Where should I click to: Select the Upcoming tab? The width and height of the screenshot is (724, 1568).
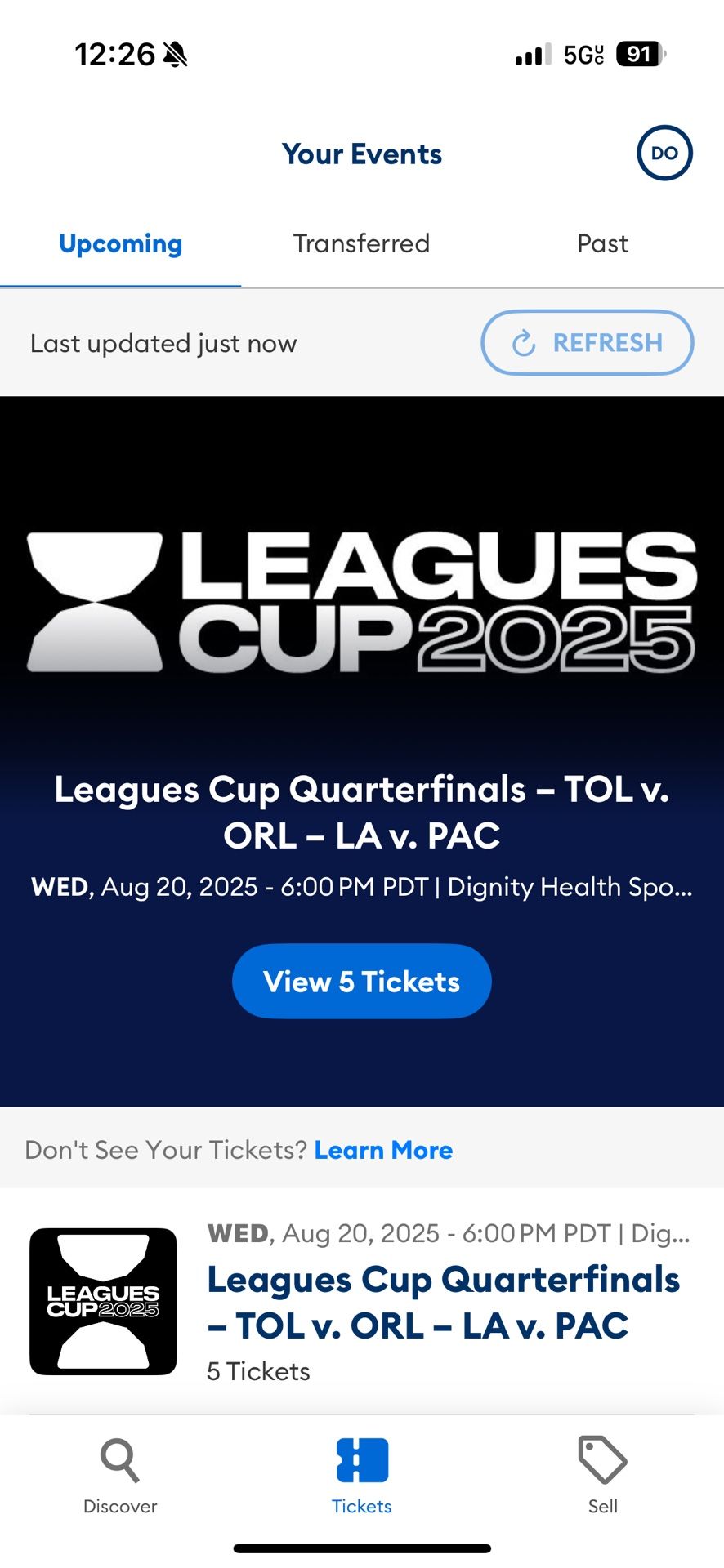pos(121,243)
